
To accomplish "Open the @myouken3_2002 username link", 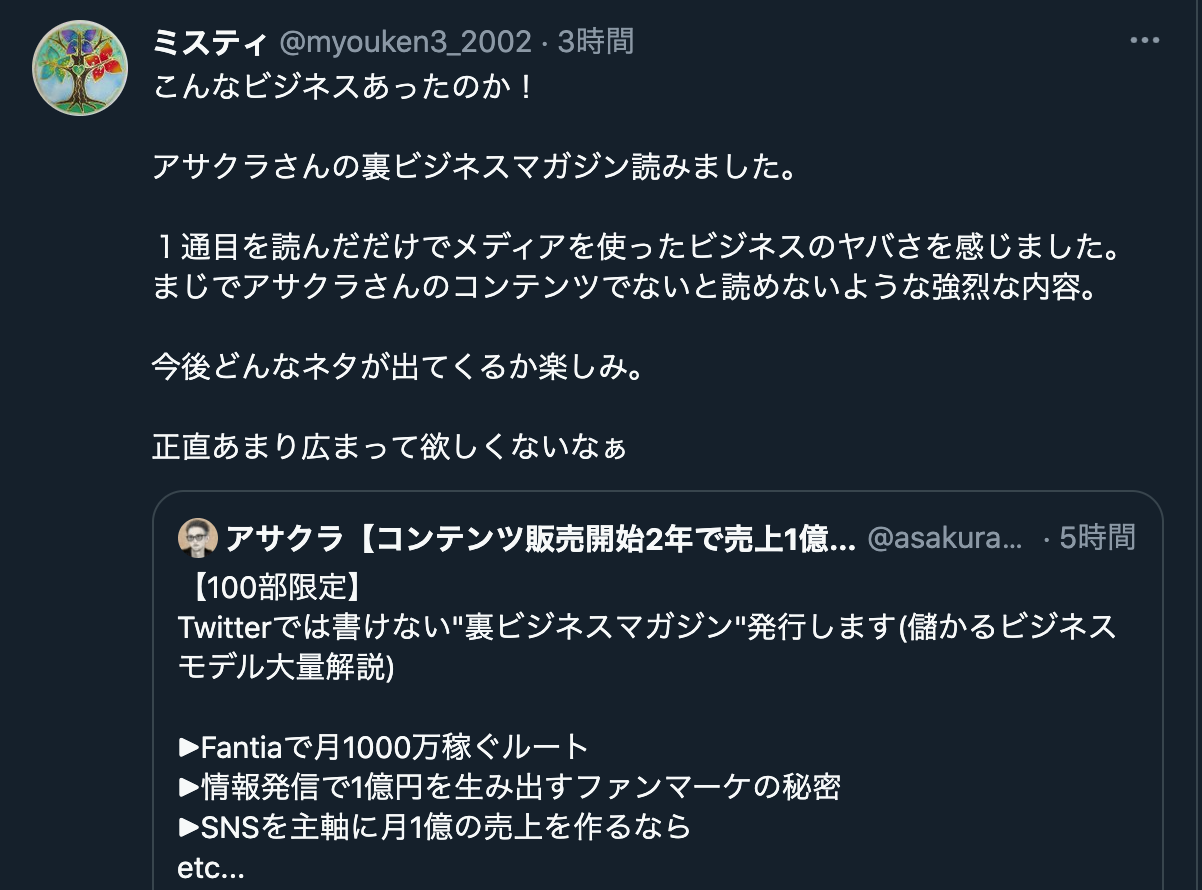I will click(x=405, y=41).
